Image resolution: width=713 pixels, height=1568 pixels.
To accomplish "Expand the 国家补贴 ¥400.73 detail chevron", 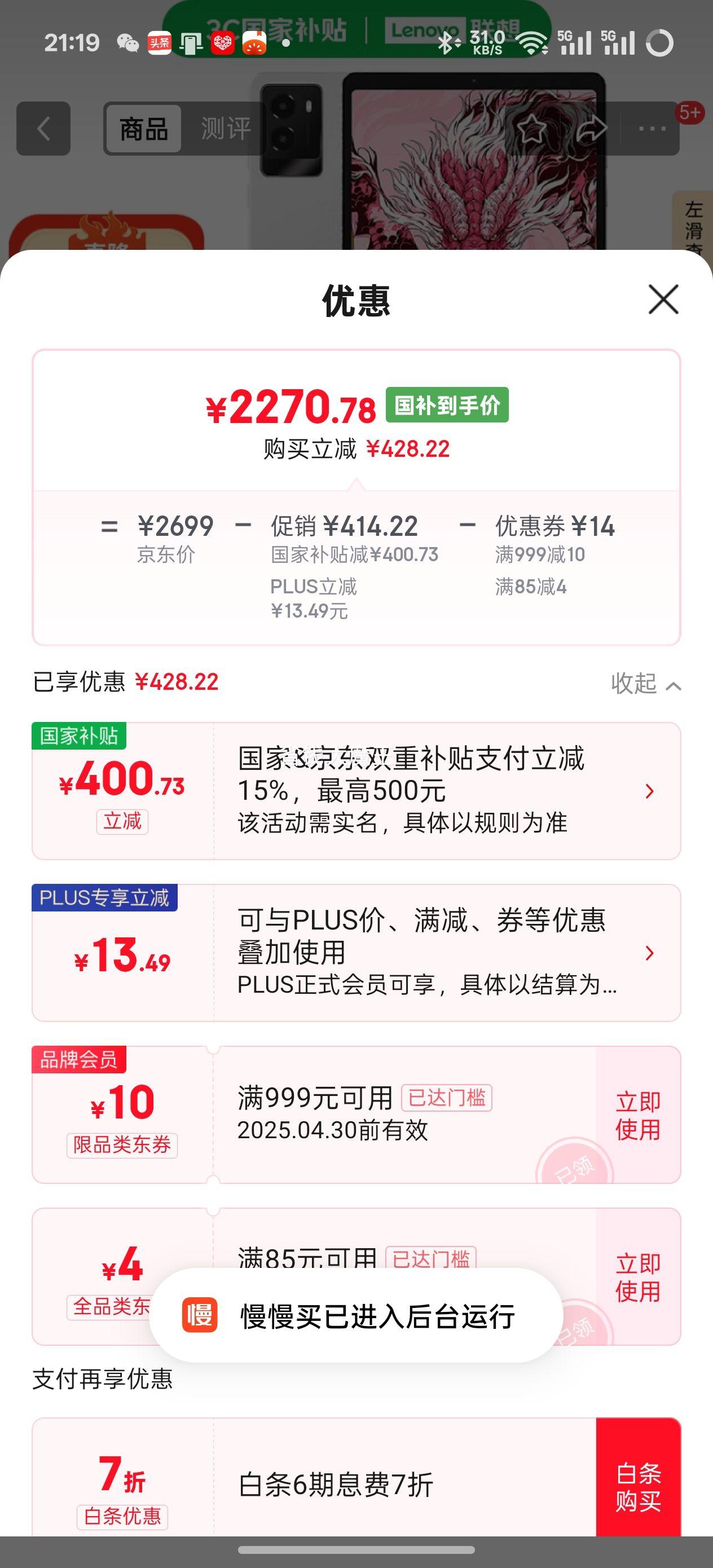I will (x=650, y=792).
